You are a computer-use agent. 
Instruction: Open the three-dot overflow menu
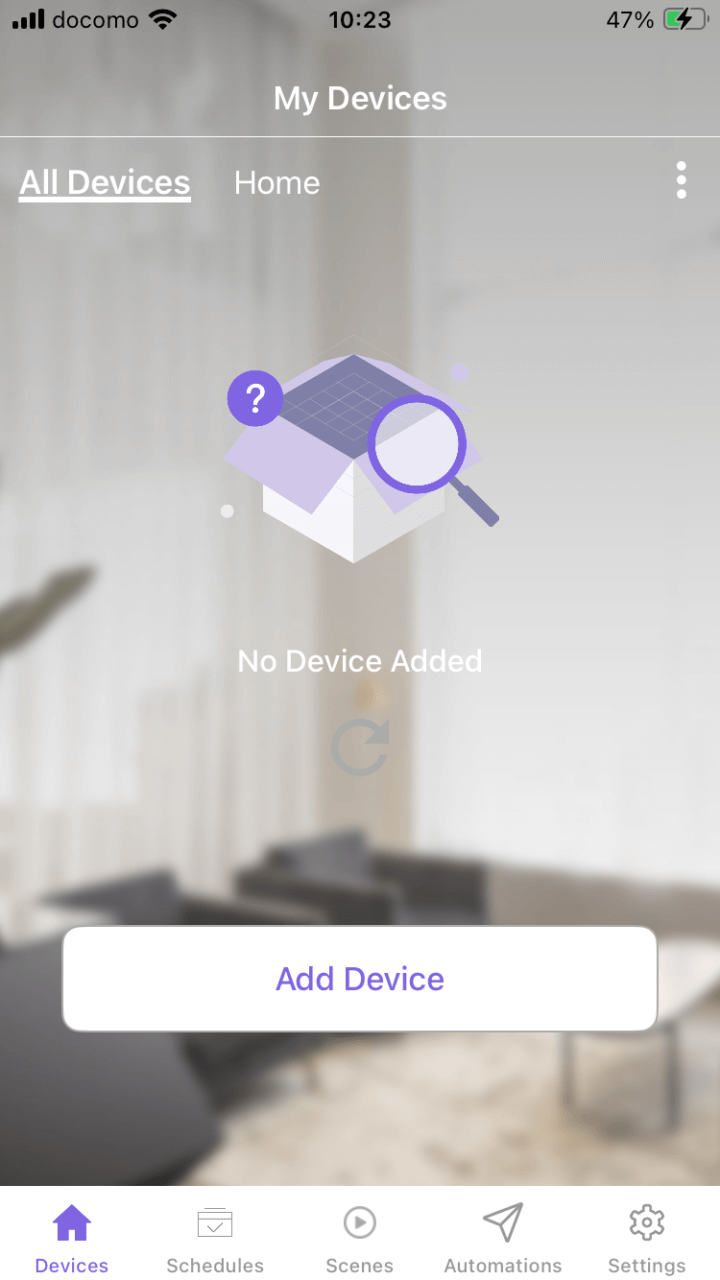pos(681,181)
